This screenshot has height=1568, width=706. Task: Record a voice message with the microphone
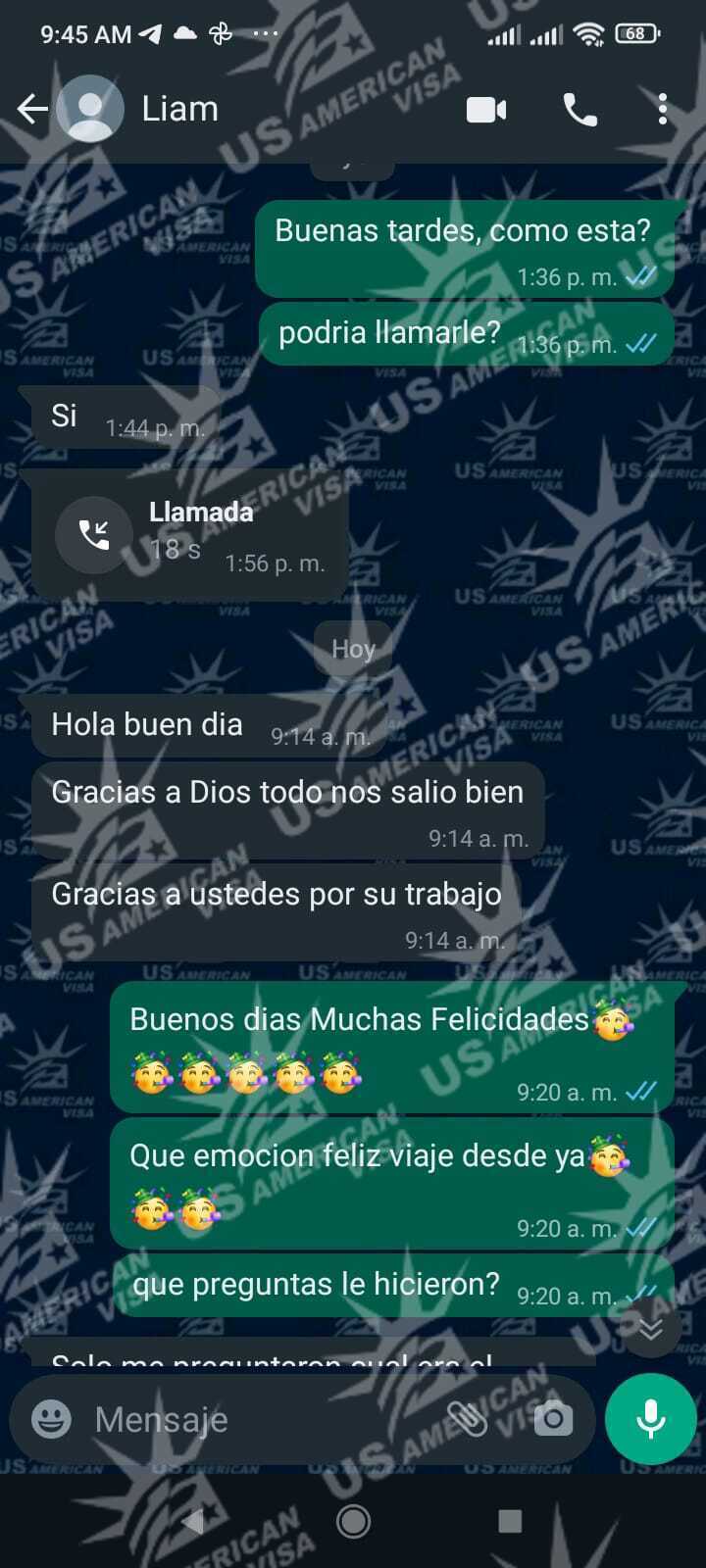[650, 1418]
